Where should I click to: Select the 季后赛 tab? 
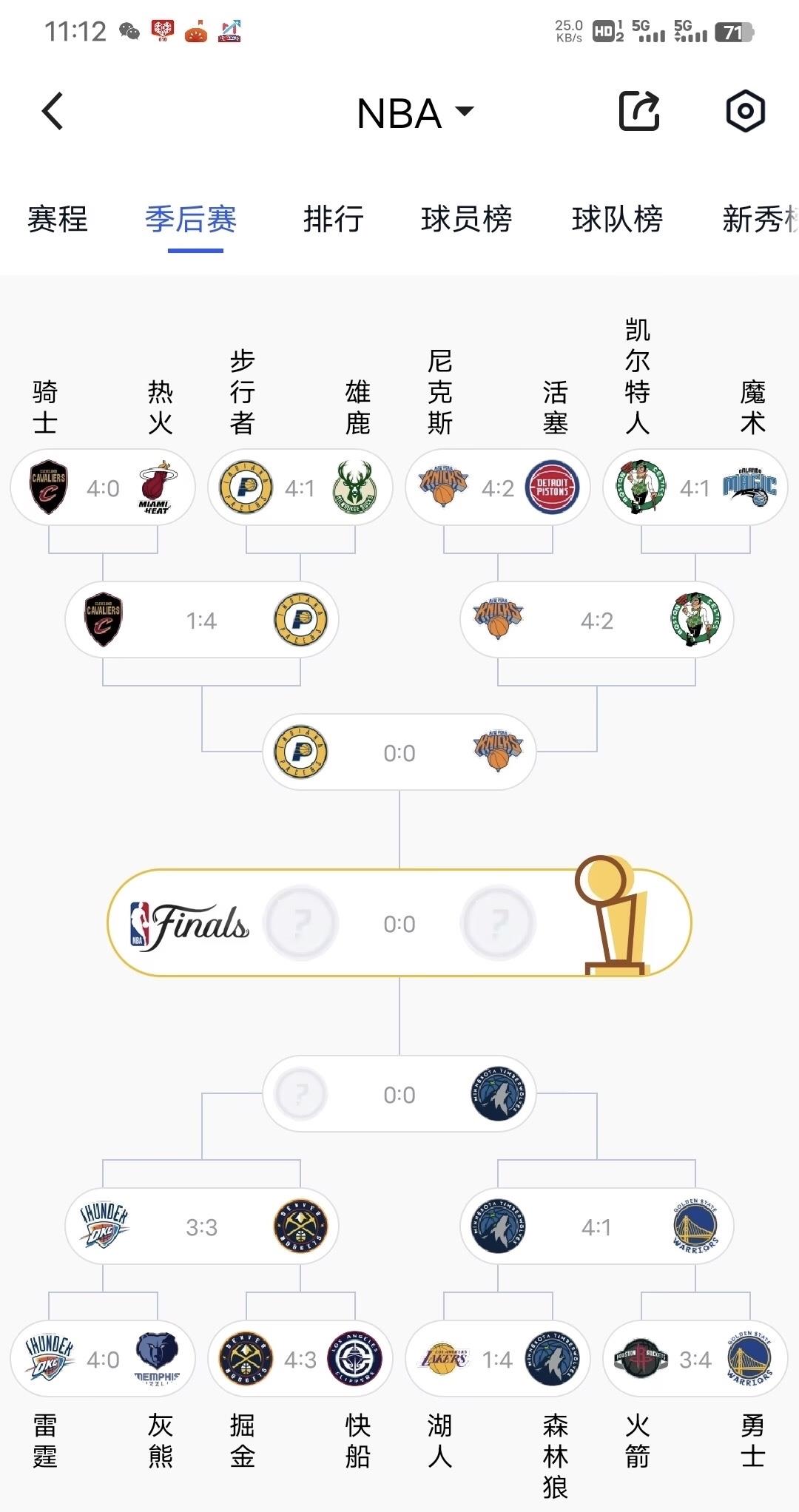coord(191,219)
